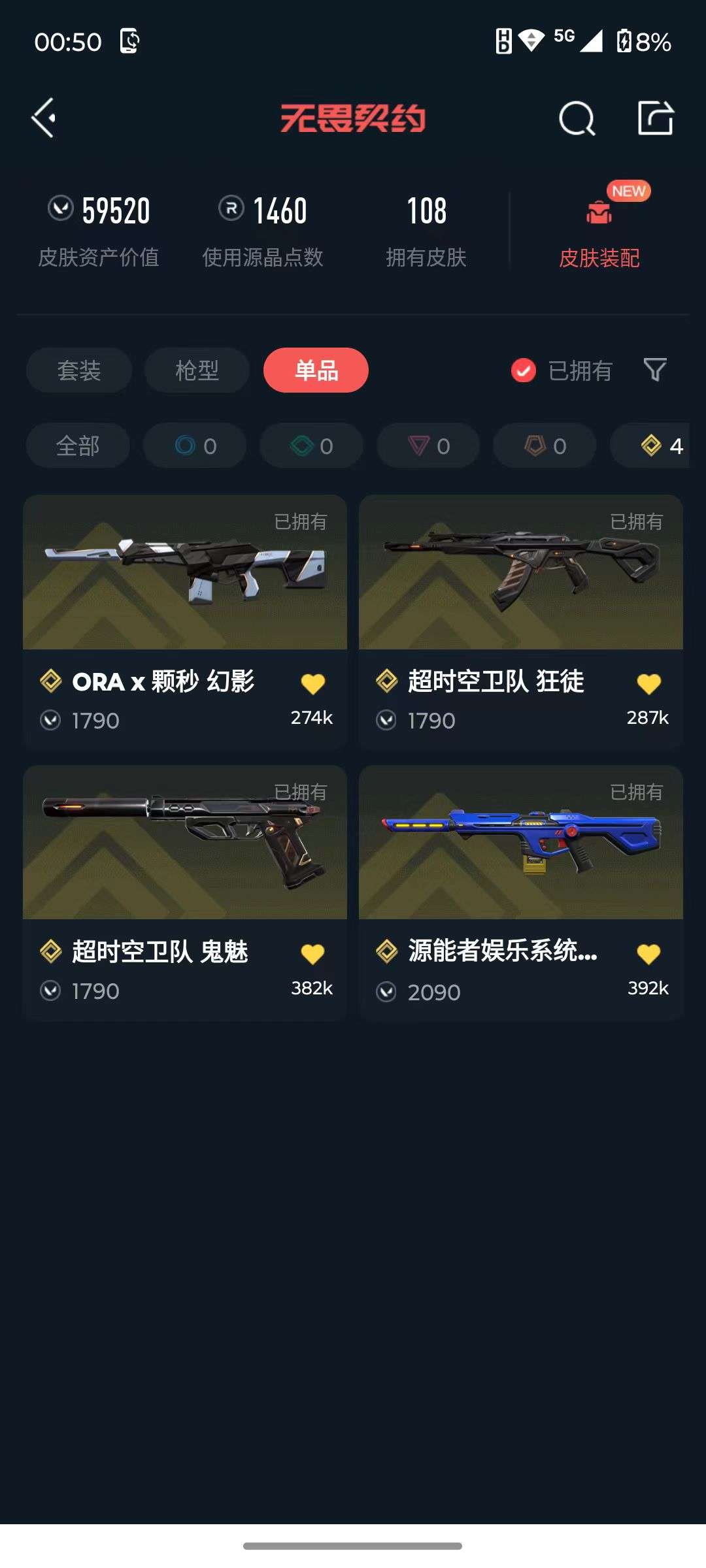Screen dimensions: 706x1568
Task: Tap the back arrow in the top bar
Action: [43, 118]
